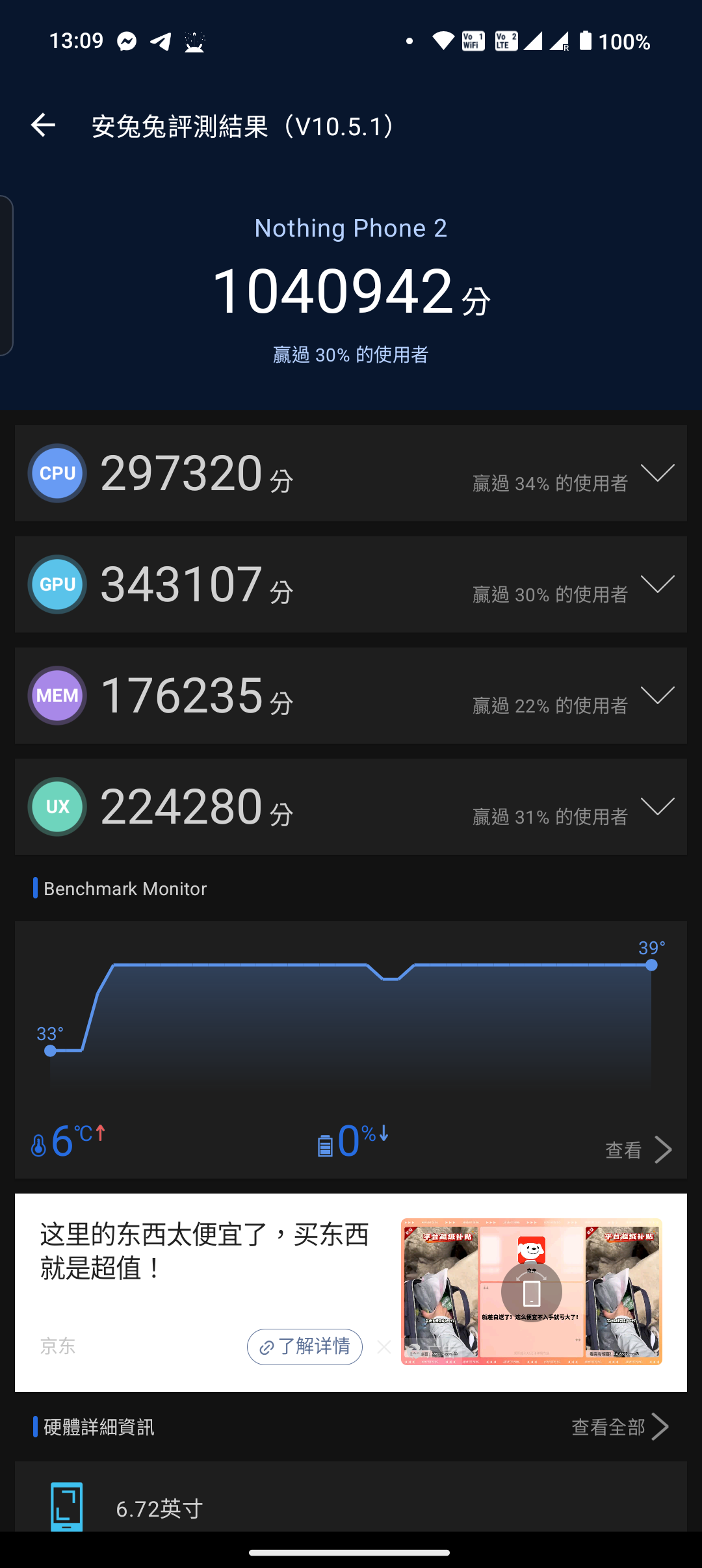Image resolution: width=702 pixels, height=1568 pixels.
Task: View all hardware details via 查看全部
Action: point(619,1427)
